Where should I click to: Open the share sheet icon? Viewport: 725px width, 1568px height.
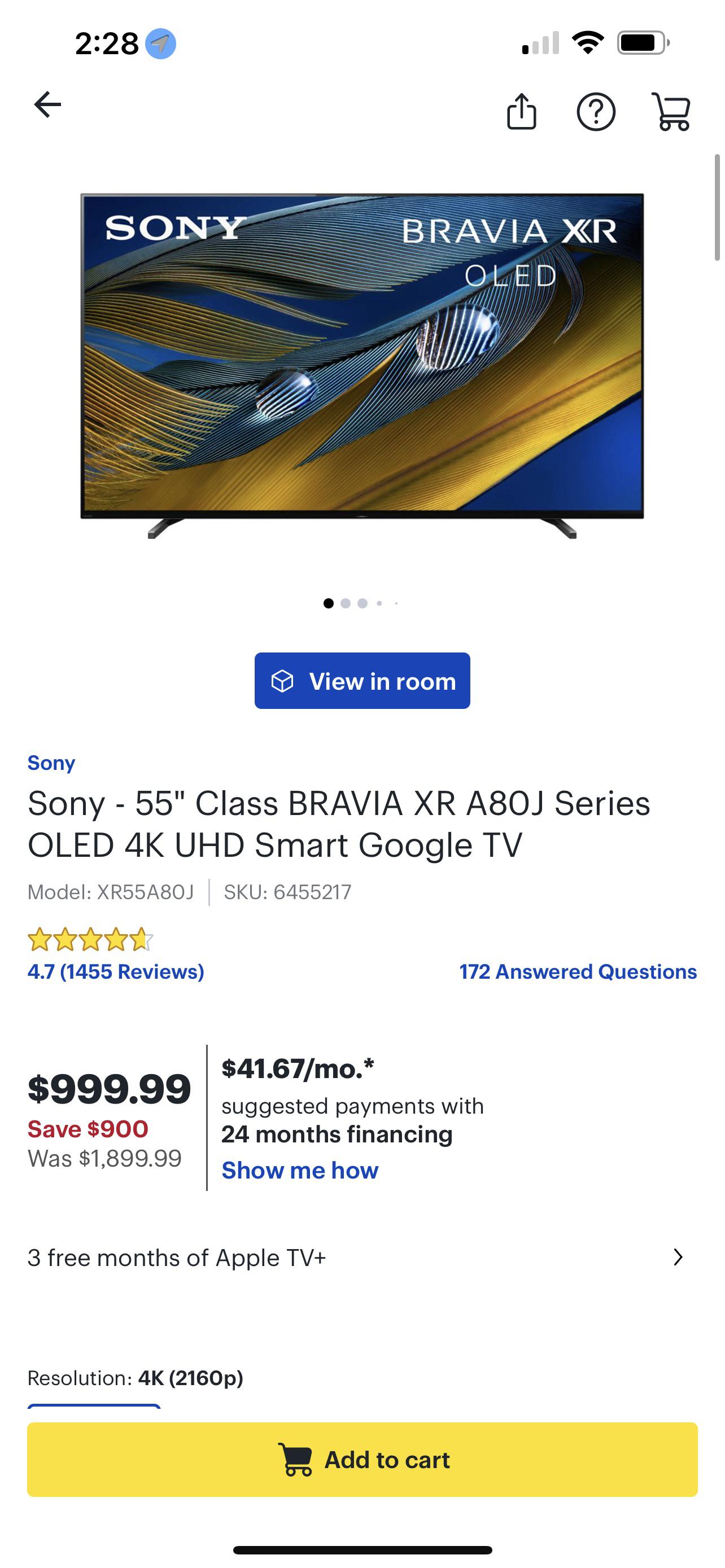pyautogui.click(x=522, y=111)
